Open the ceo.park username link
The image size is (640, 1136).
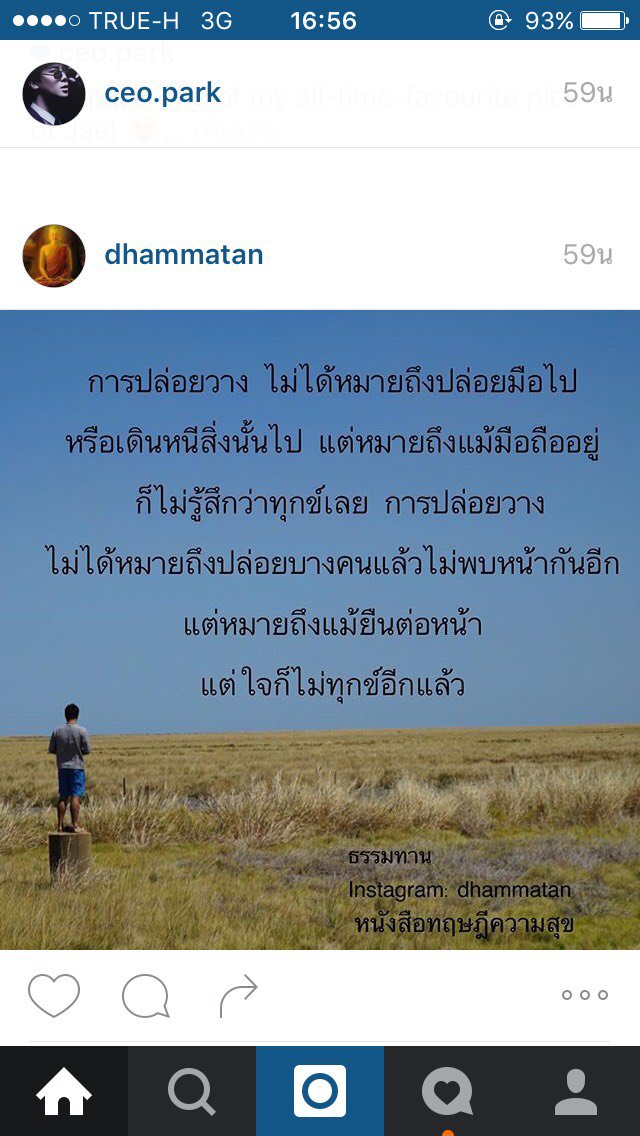pos(163,94)
